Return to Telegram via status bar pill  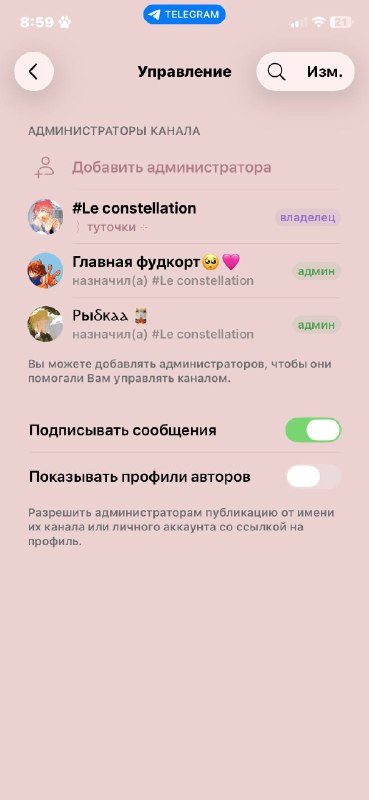[x=184, y=14]
